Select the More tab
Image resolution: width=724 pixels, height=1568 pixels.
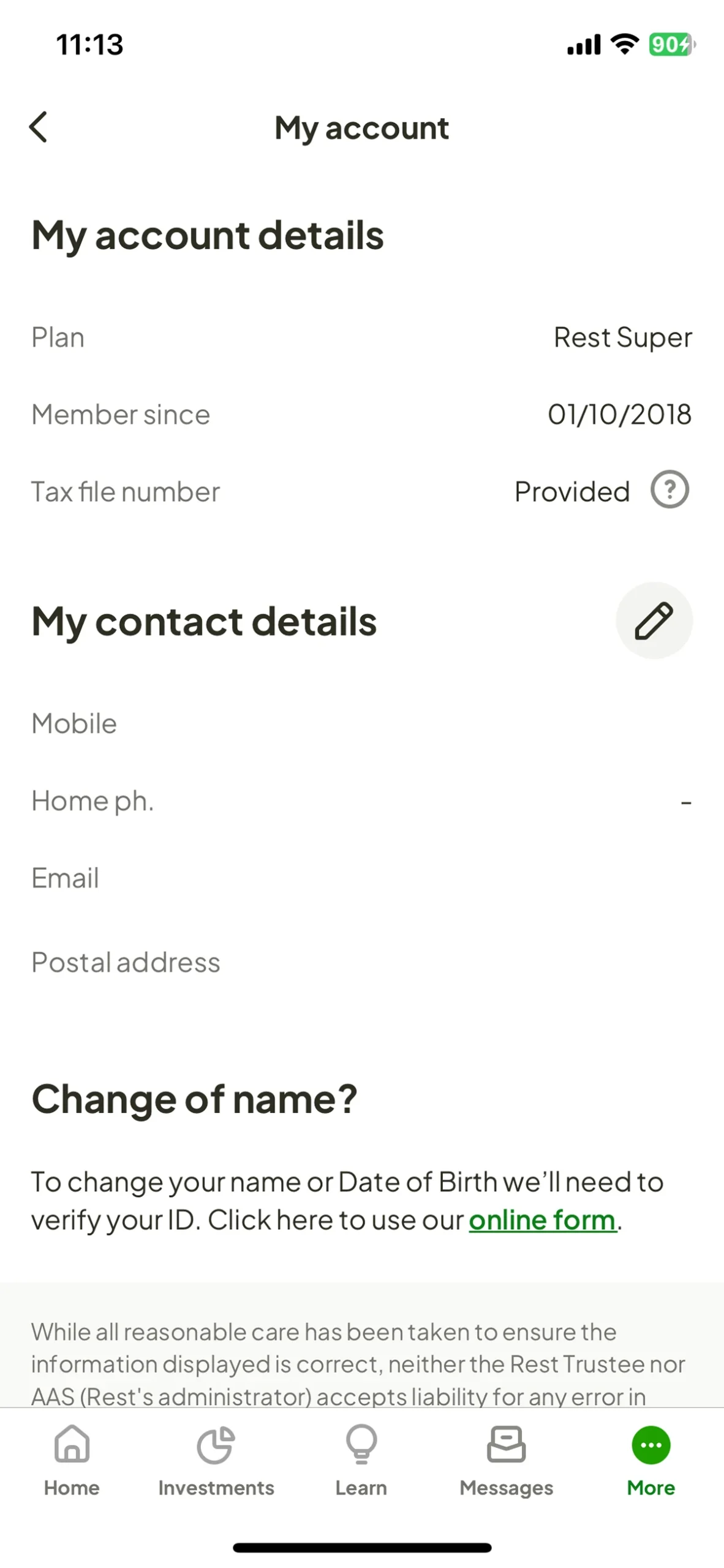(650, 1460)
